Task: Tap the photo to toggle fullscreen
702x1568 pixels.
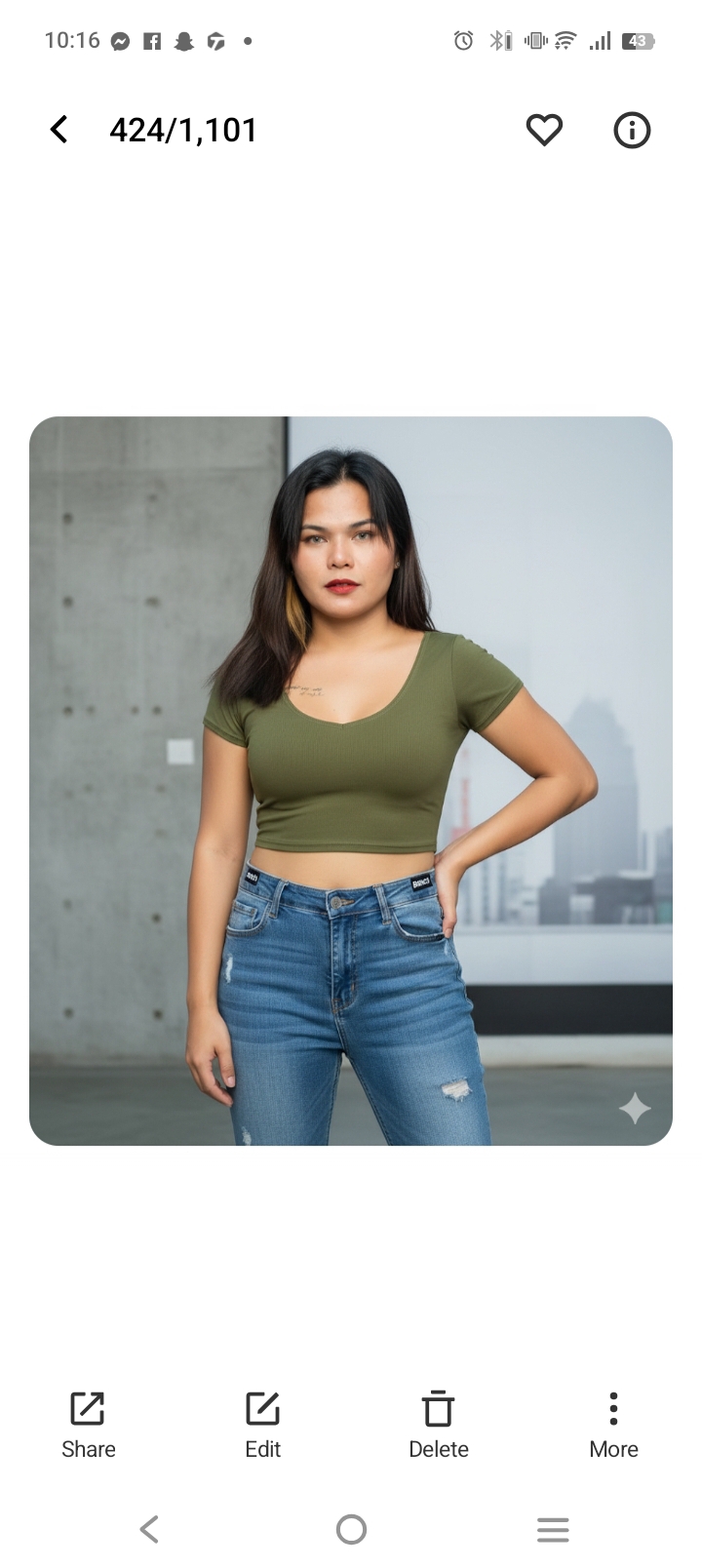Action: pyautogui.click(x=351, y=780)
